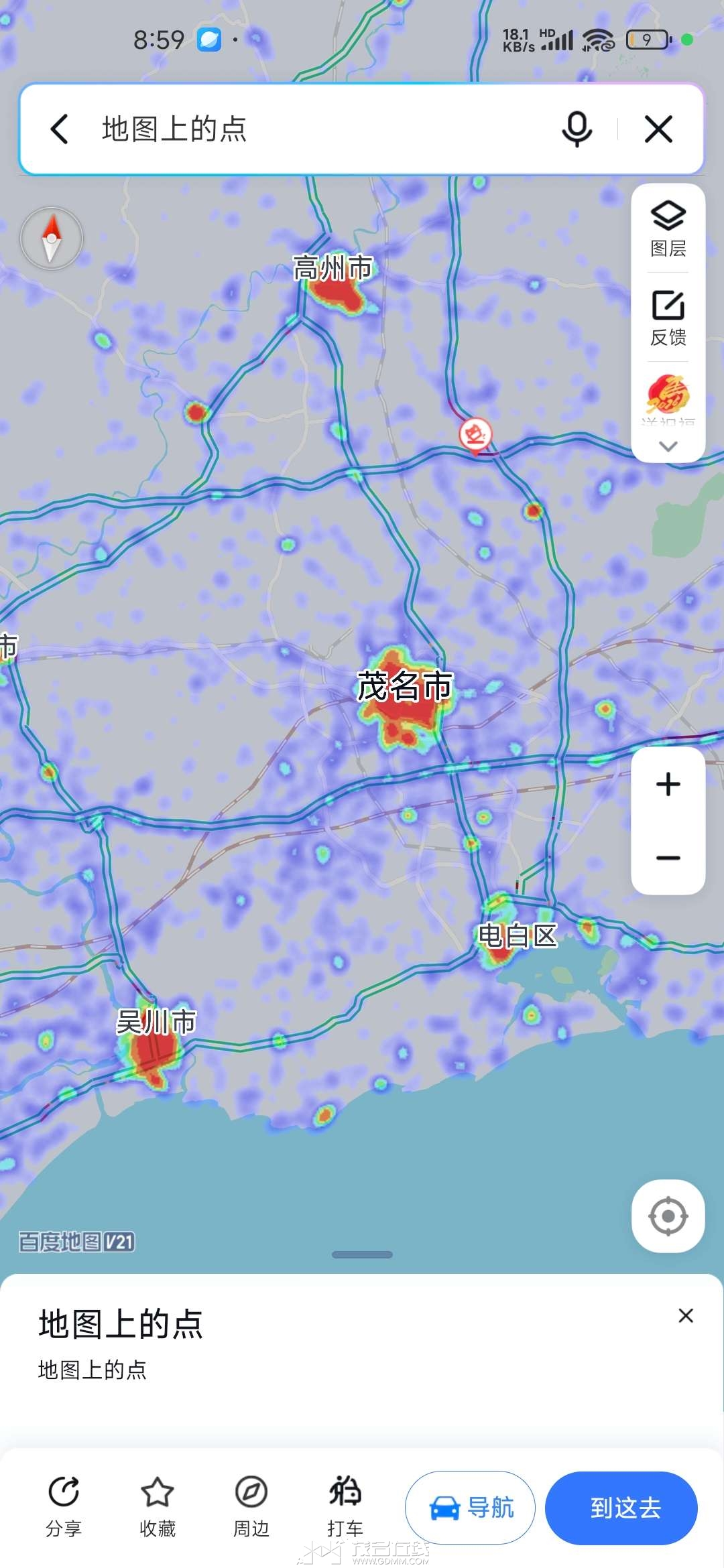Reset map orientation with the compass
The width and height of the screenshot is (724, 1568).
(52, 239)
